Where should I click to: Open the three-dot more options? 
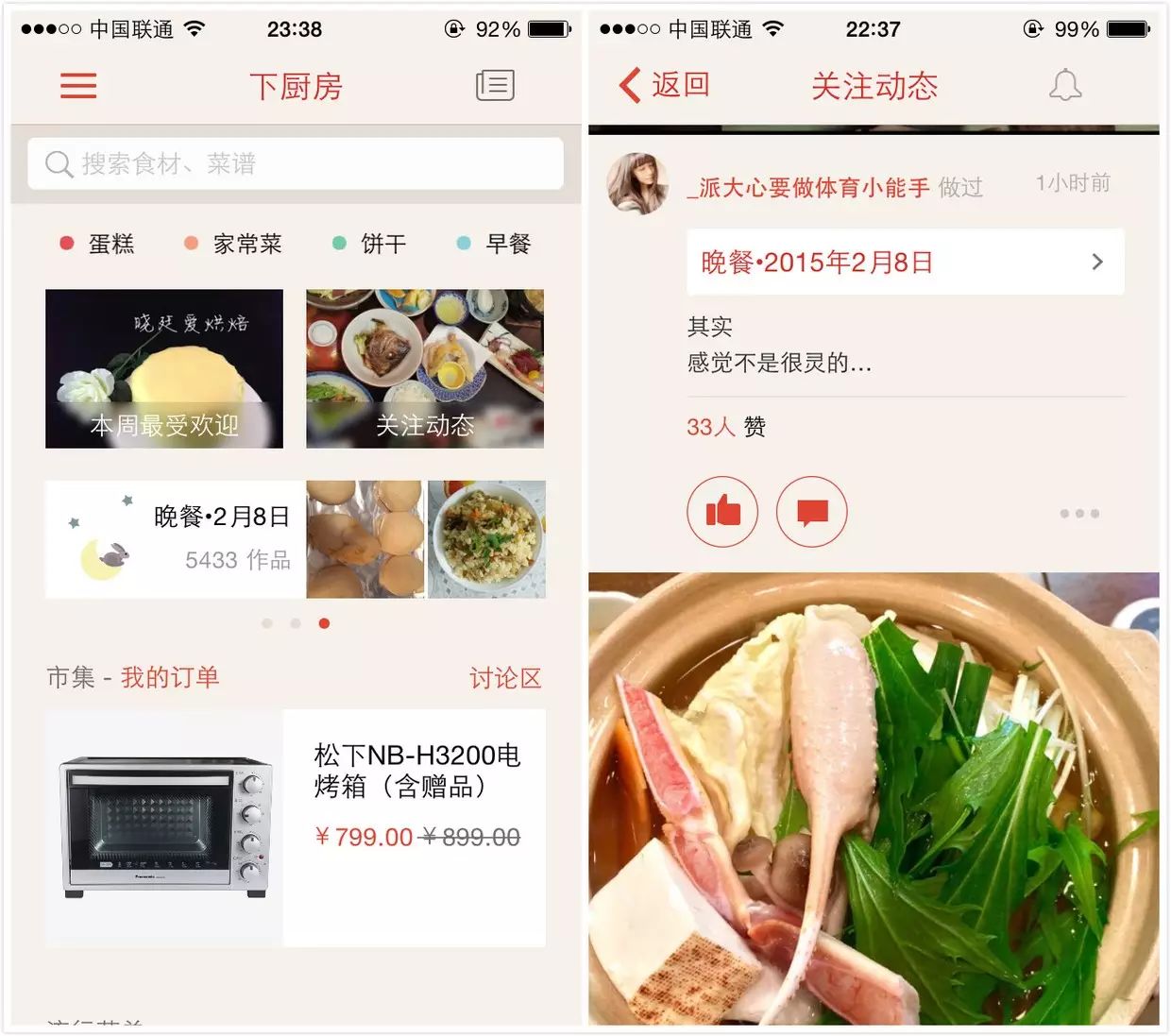pos(1078,514)
